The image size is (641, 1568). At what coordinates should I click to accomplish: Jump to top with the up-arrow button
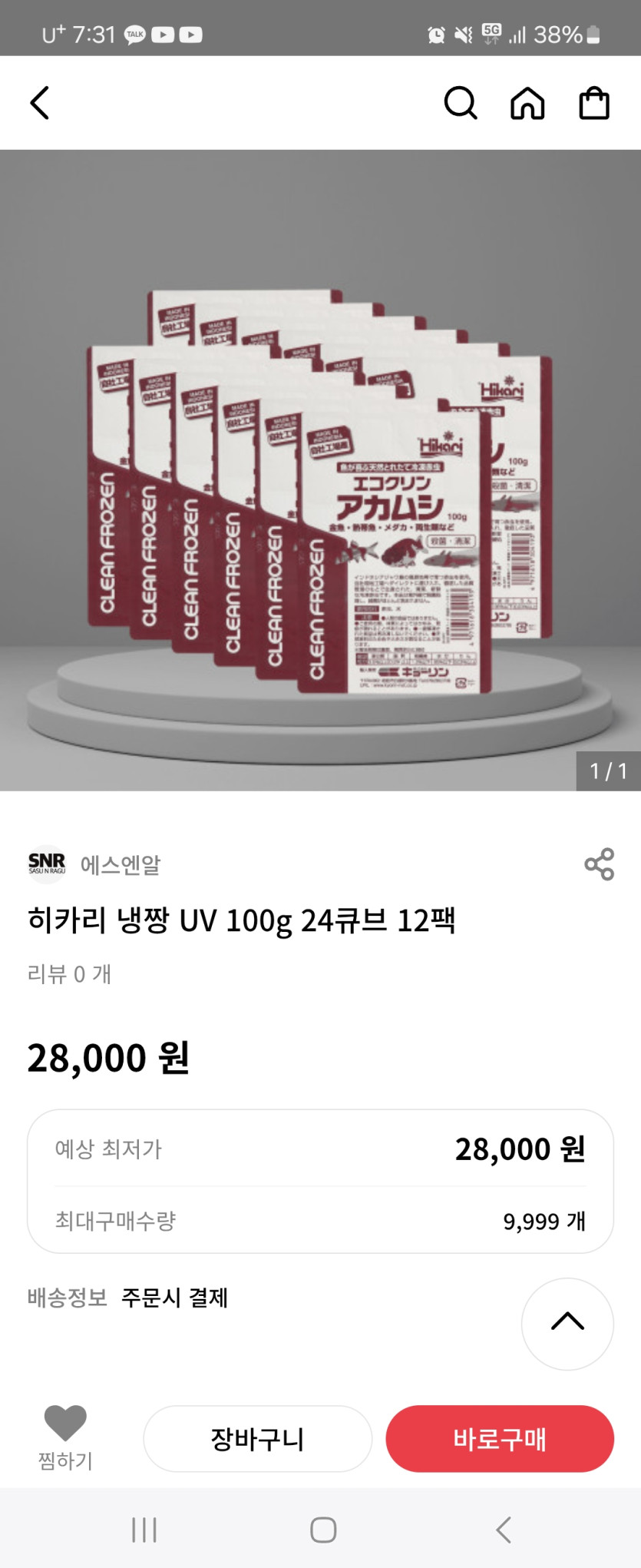click(567, 1323)
